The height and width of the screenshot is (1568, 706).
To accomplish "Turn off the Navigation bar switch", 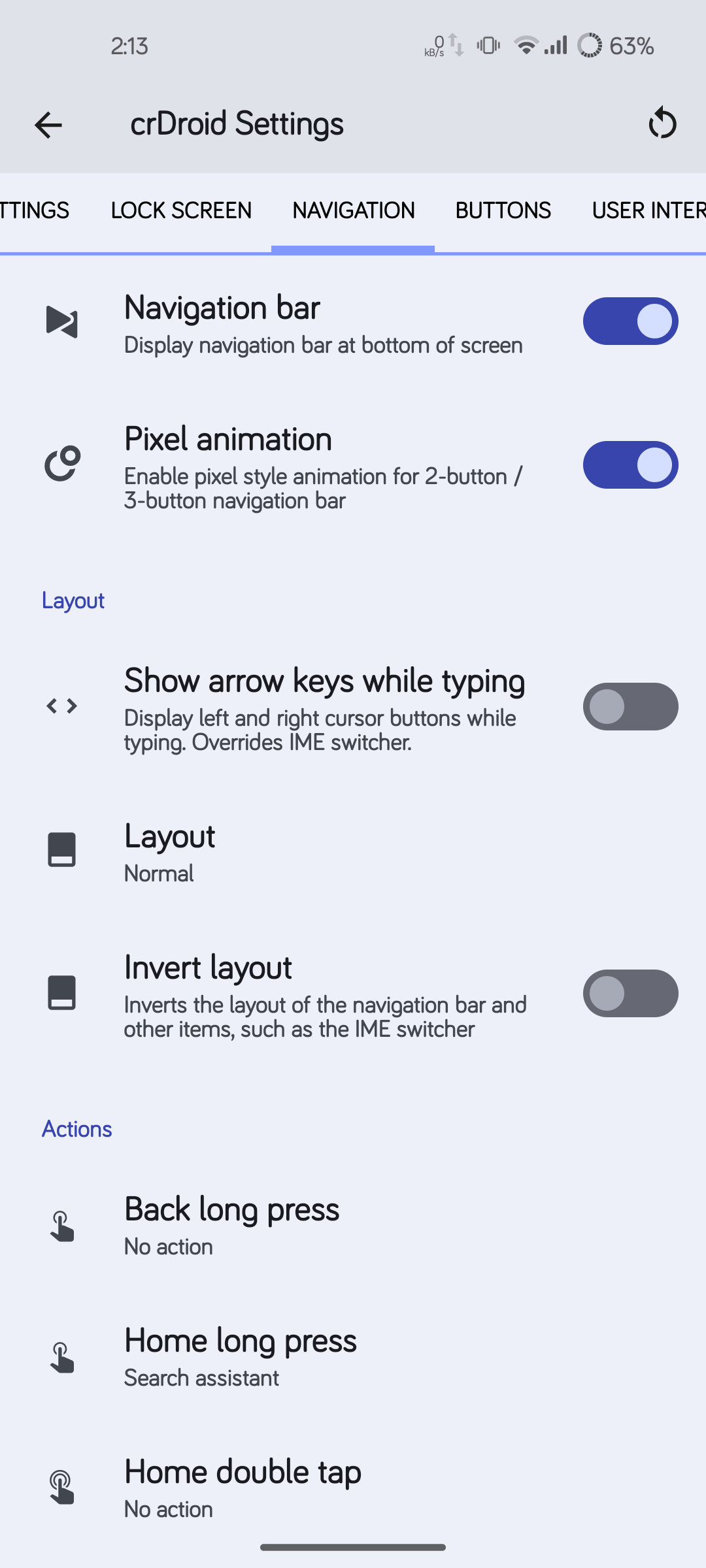I will [630, 321].
